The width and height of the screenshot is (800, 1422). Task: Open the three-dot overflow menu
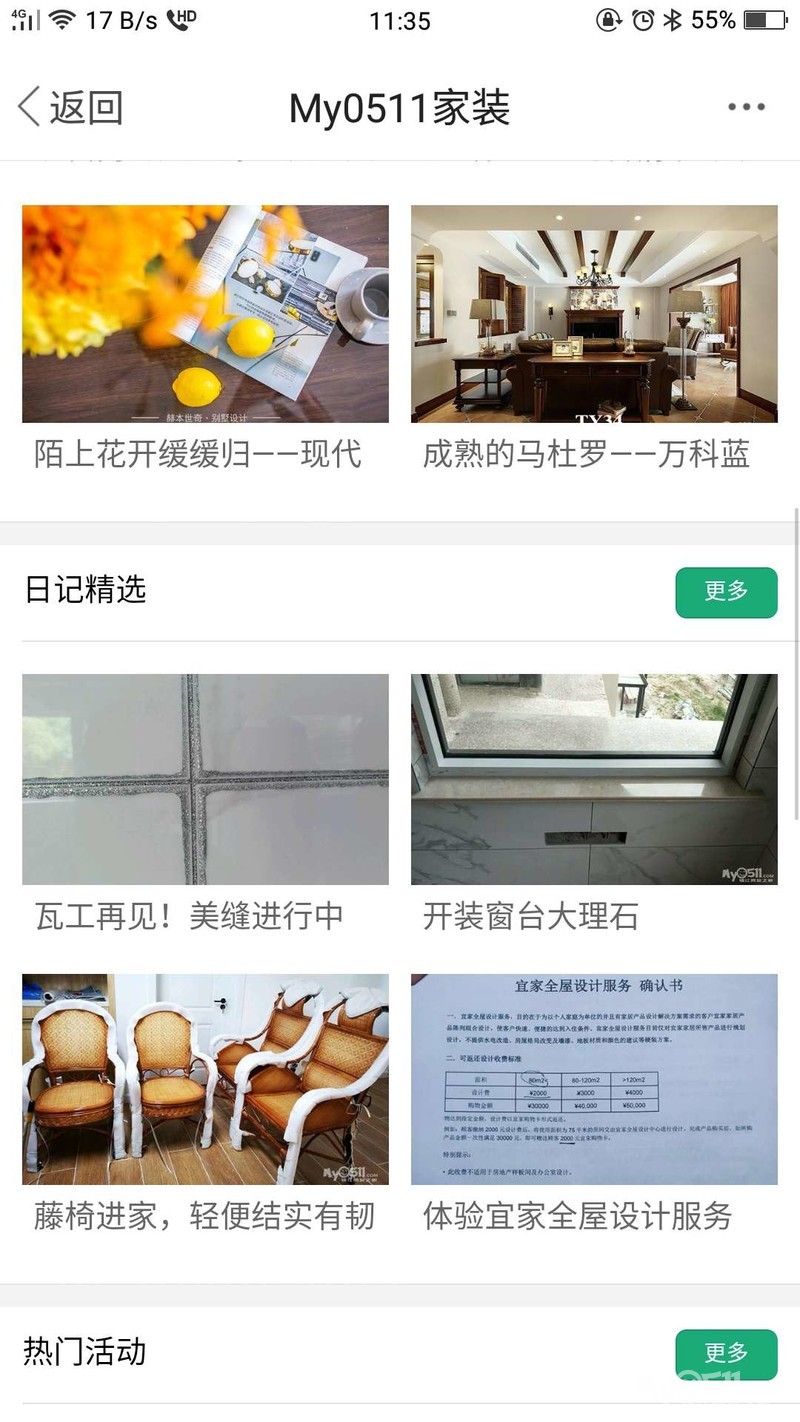[x=746, y=107]
